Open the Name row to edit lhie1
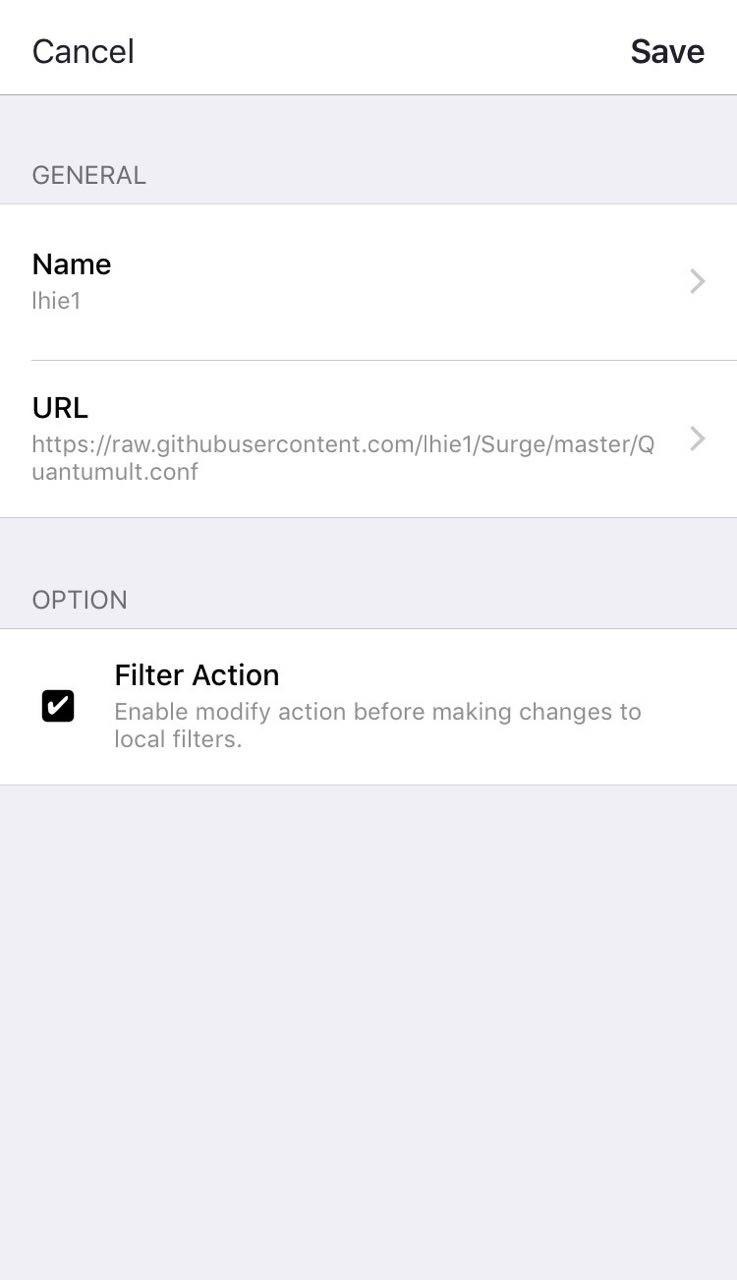The image size is (737, 1280). [368, 281]
